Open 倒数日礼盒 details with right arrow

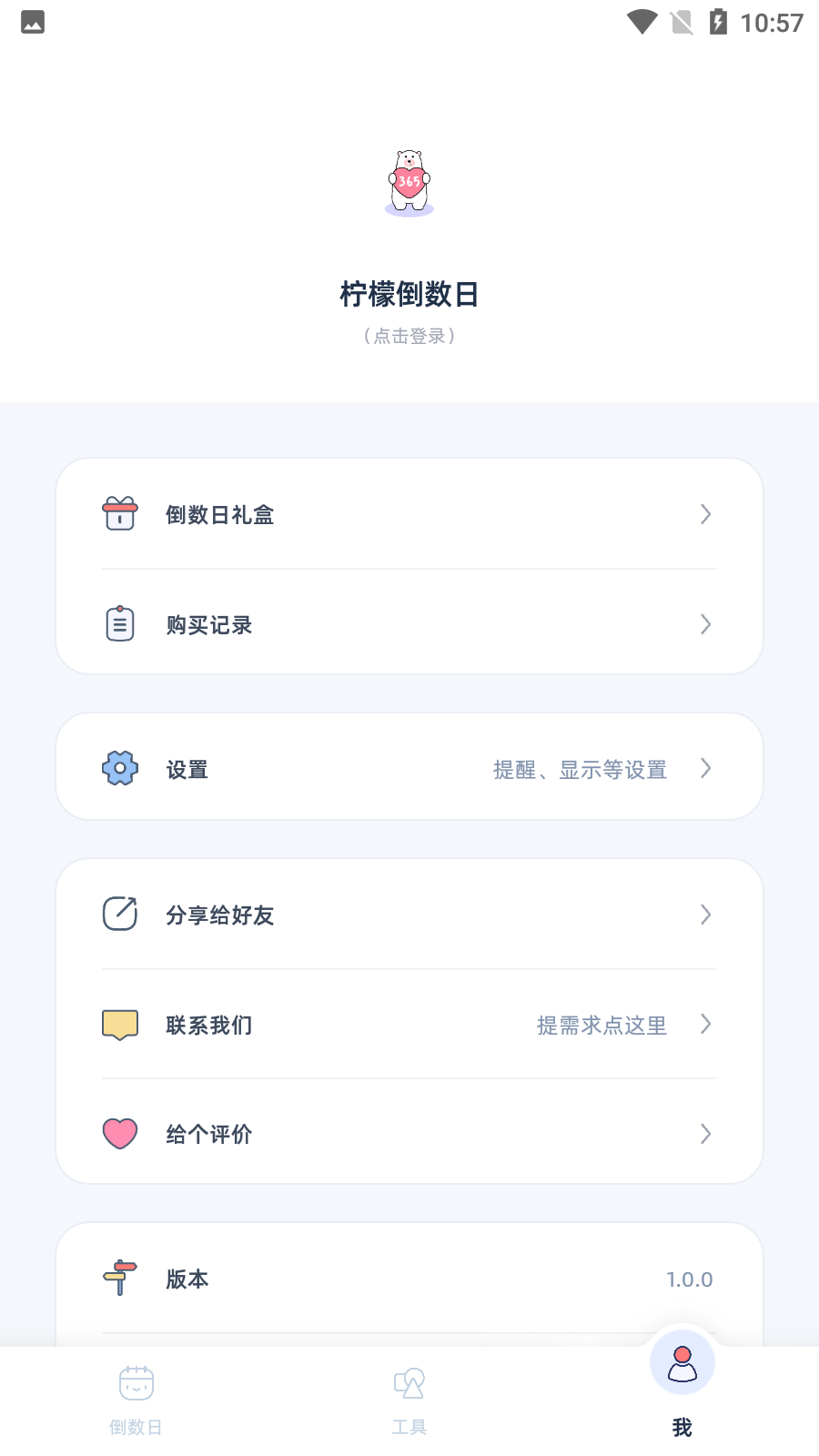705,514
